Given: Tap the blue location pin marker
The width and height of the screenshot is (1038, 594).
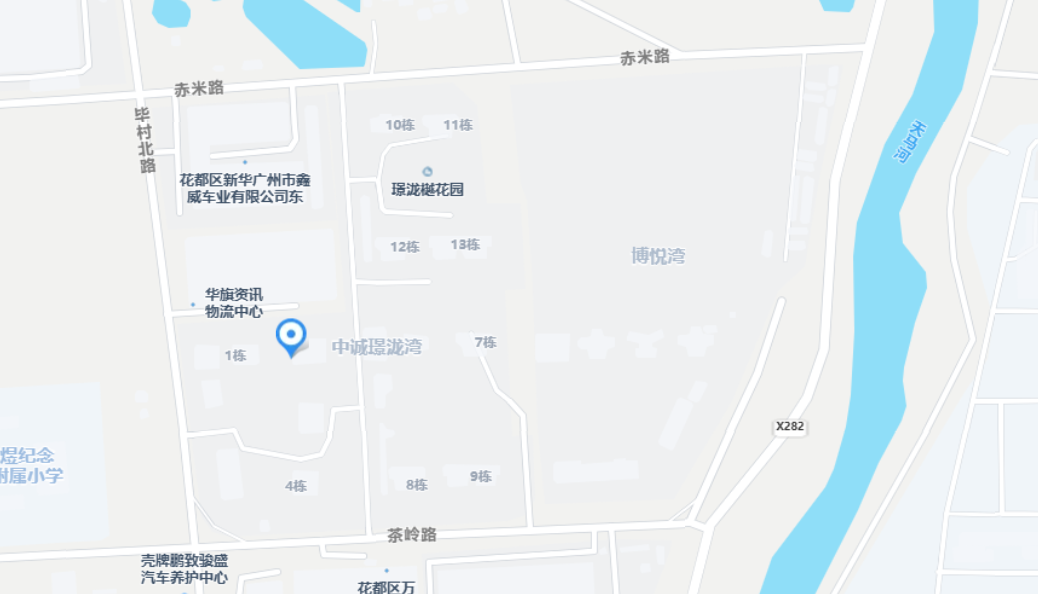Looking at the screenshot, I should tap(291, 336).
